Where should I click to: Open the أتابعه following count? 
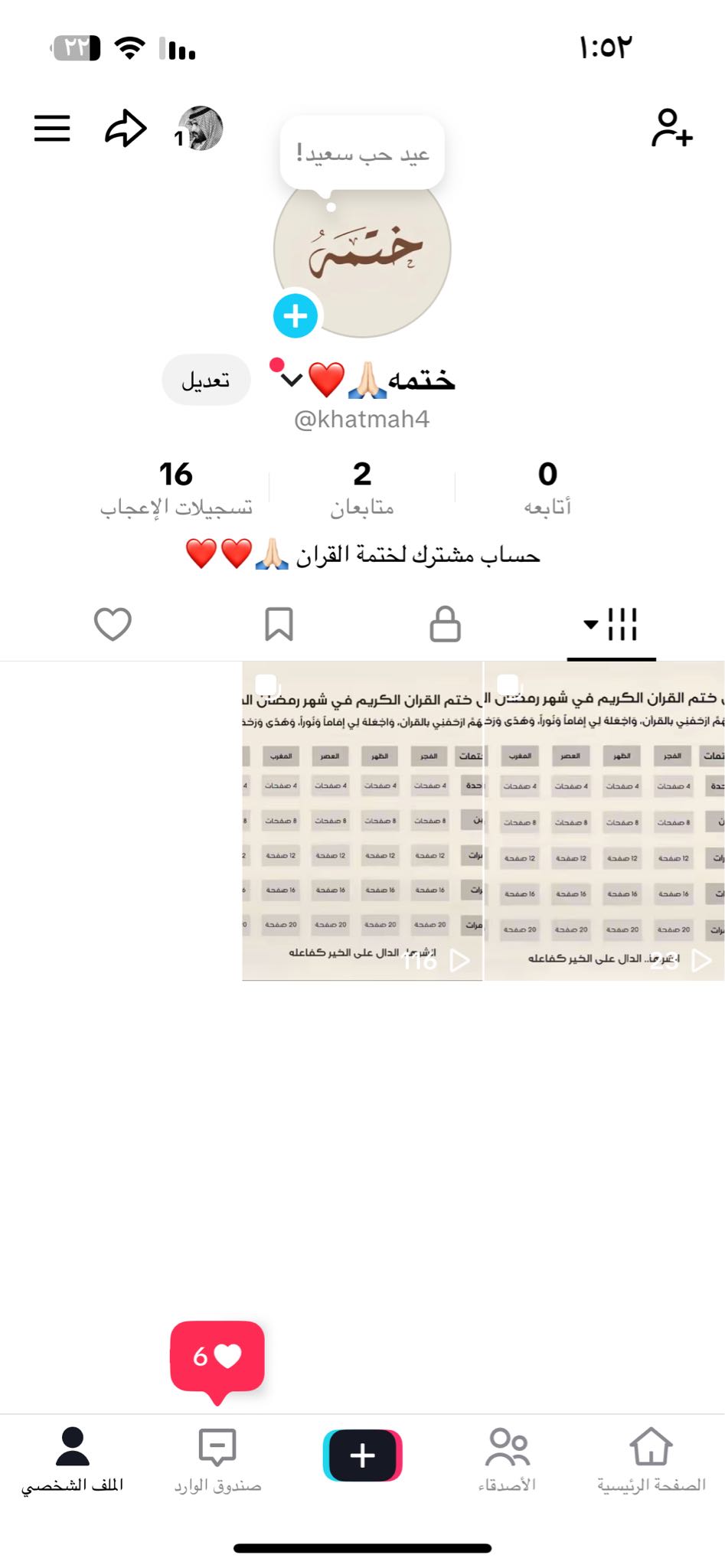click(547, 488)
